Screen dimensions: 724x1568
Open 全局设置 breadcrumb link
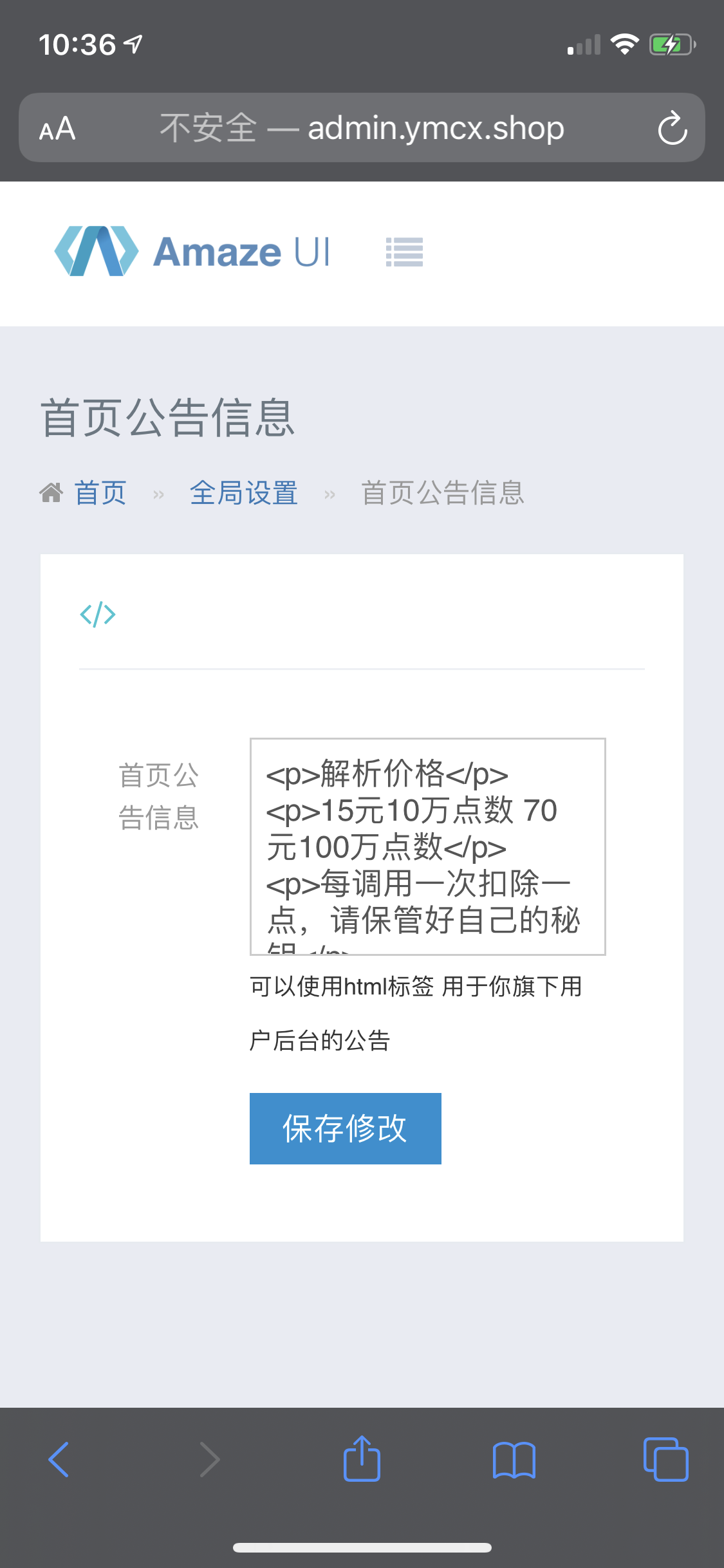coord(243,493)
